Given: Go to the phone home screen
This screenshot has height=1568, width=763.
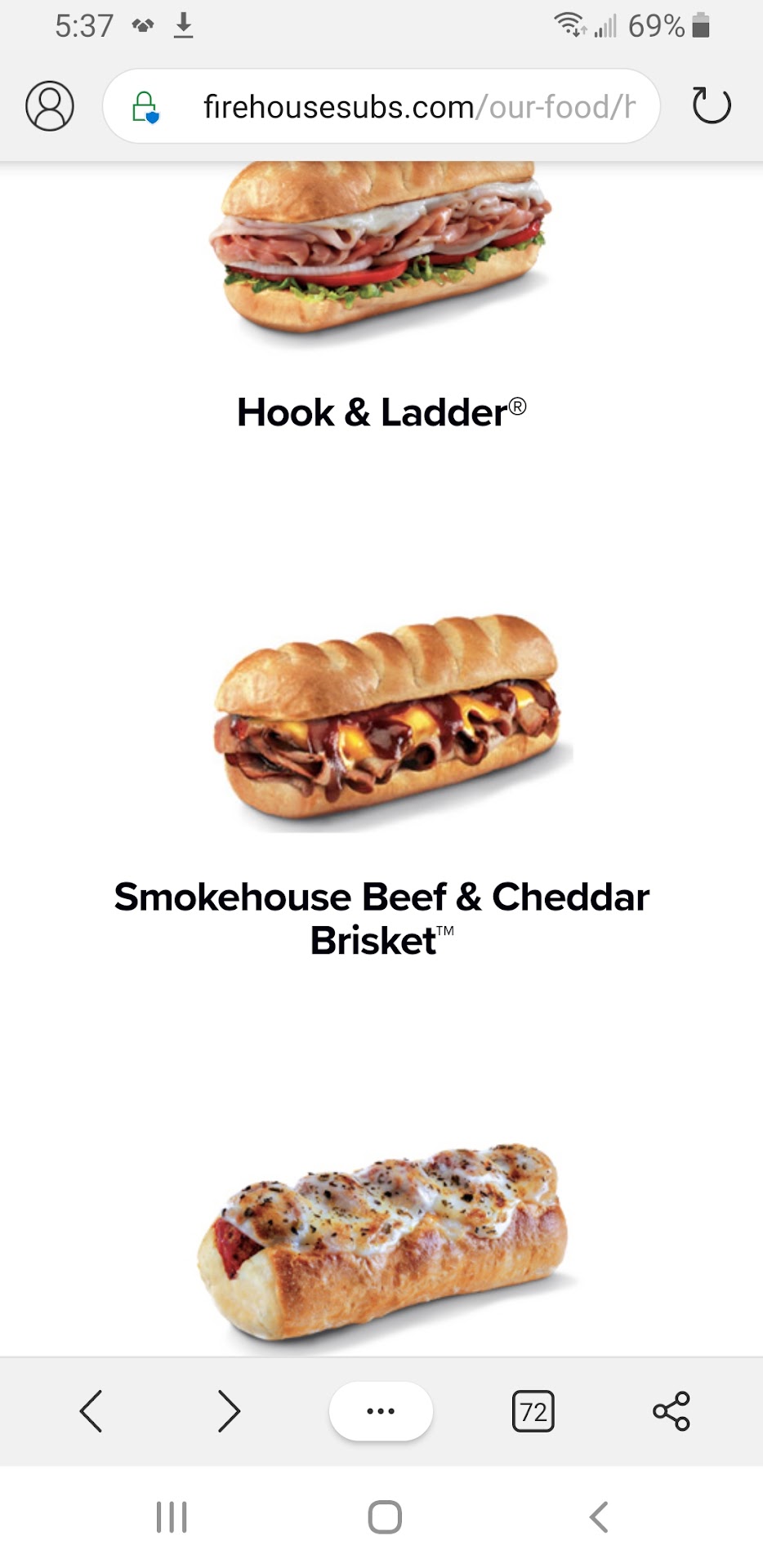Looking at the screenshot, I should pyautogui.click(x=384, y=1517).
